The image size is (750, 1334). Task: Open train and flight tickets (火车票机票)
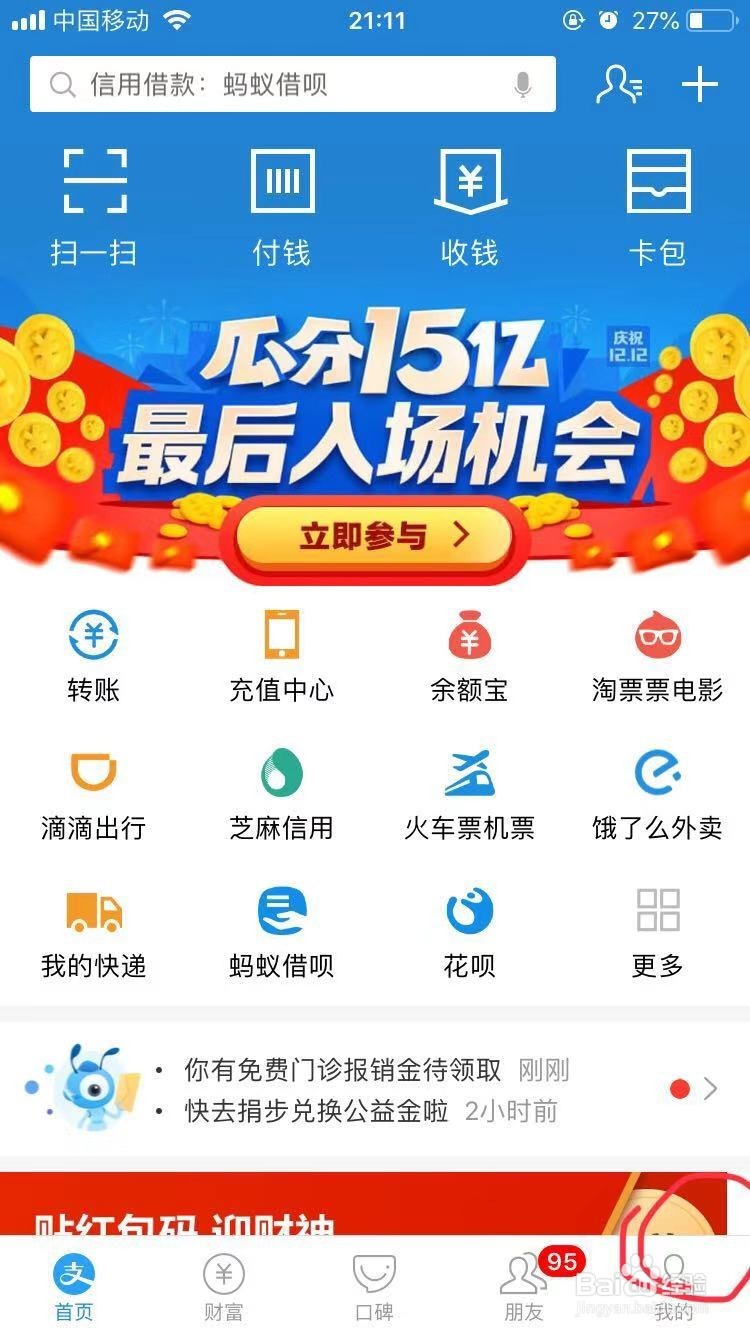coord(469,793)
